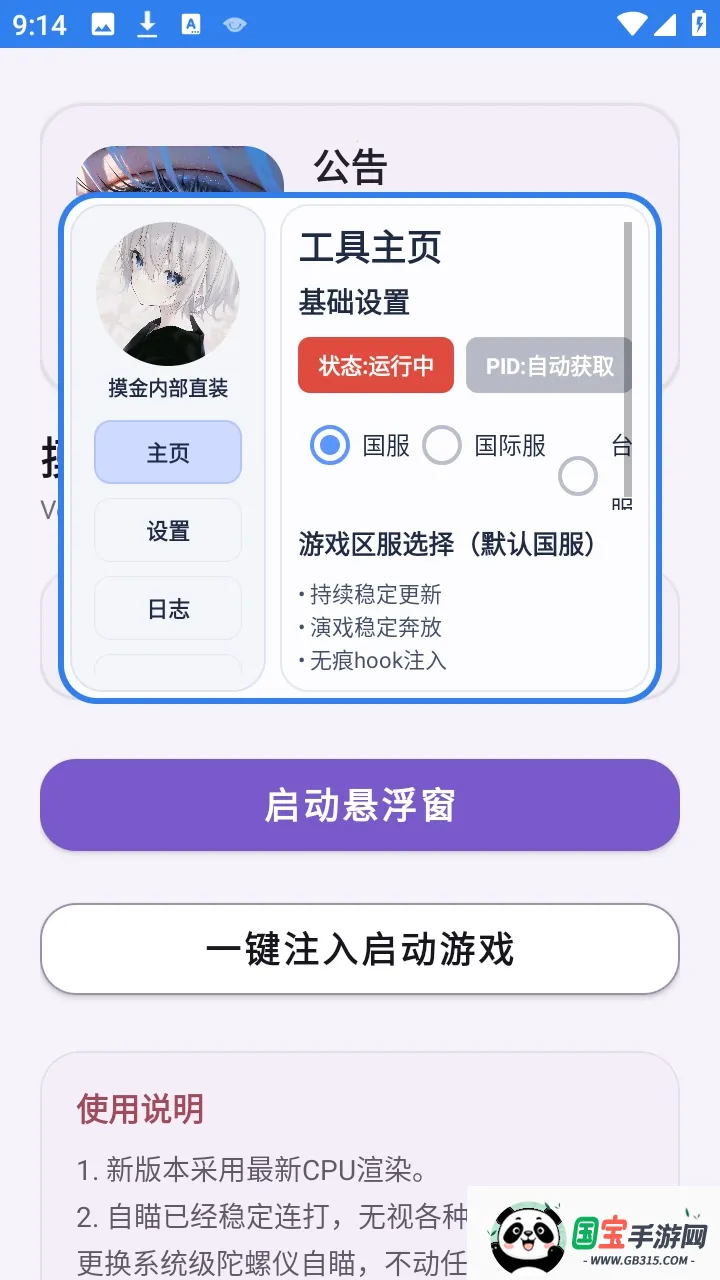
Task: Tap PID:自动获取 to fetch the PID
Action: (548, 366)
